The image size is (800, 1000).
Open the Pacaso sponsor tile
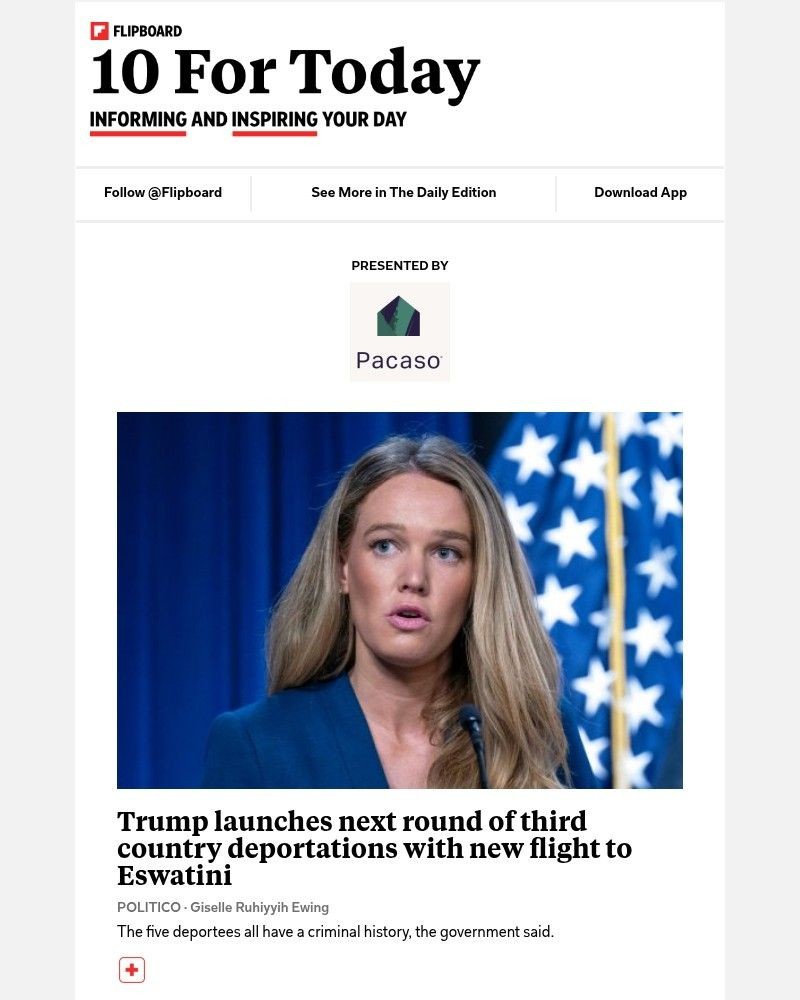tap(400, 332)
